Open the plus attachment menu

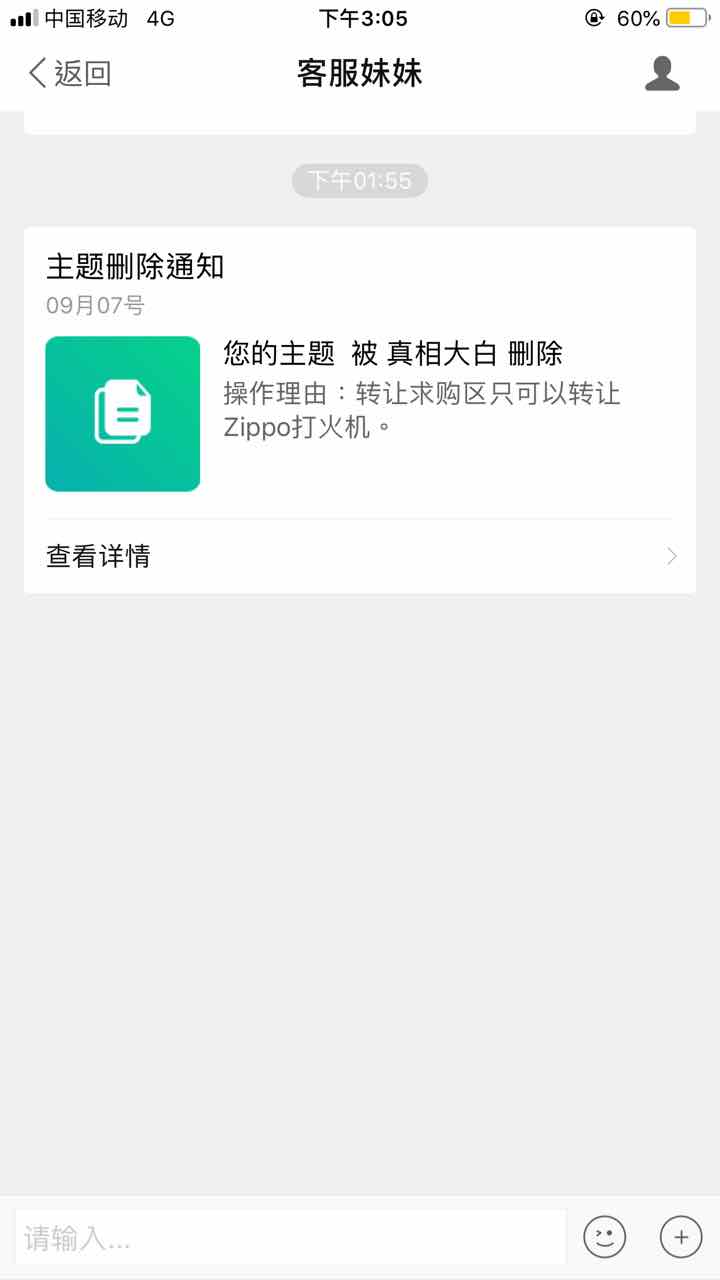pyautogui.click(x=681, y=1237)
